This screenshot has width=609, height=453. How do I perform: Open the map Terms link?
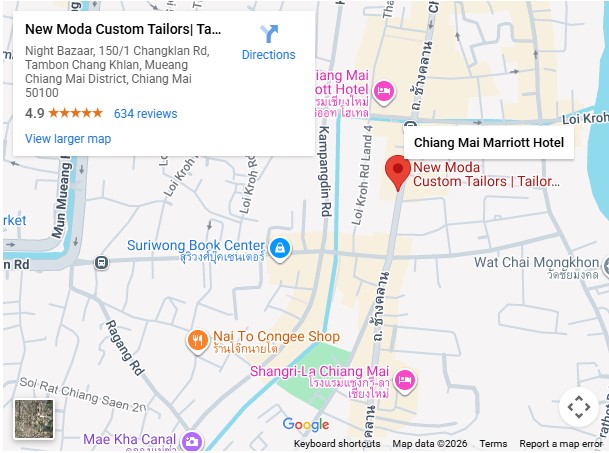[493, 444]
